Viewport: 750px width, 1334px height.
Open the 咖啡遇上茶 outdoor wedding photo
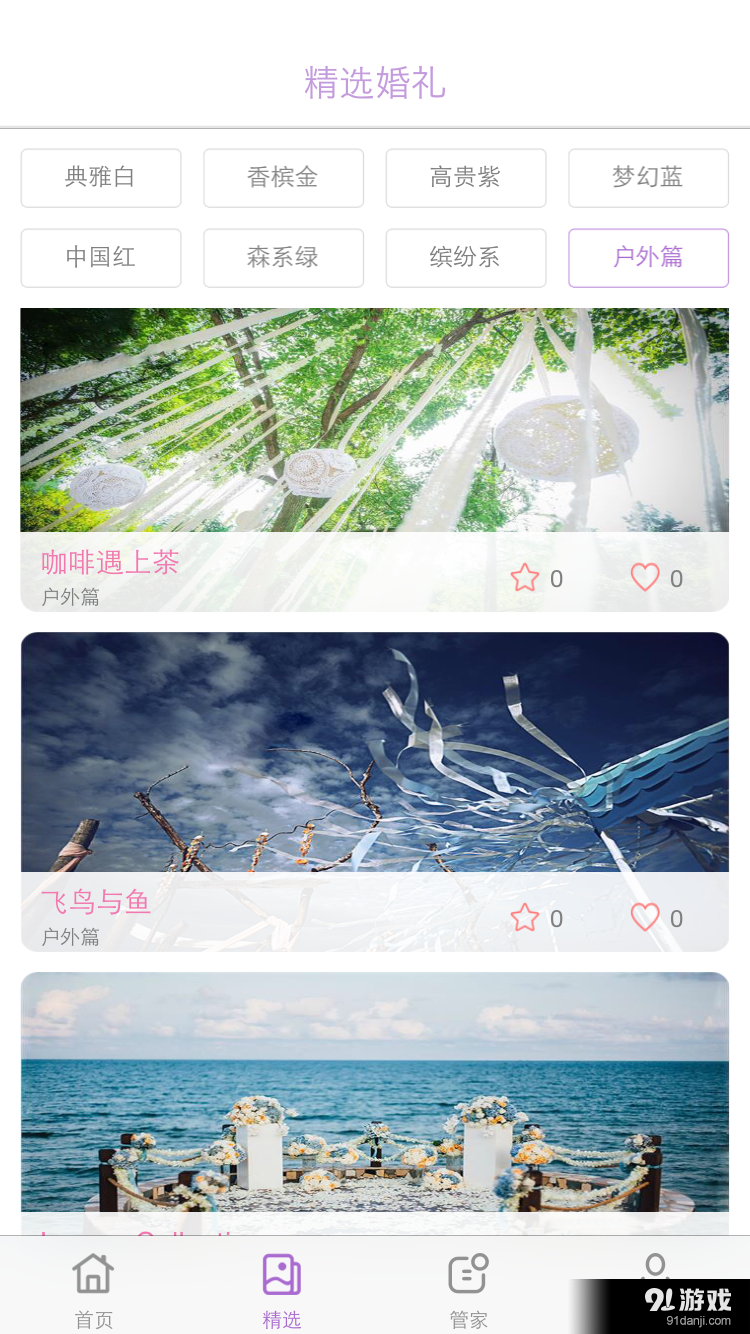click(375, 420)
